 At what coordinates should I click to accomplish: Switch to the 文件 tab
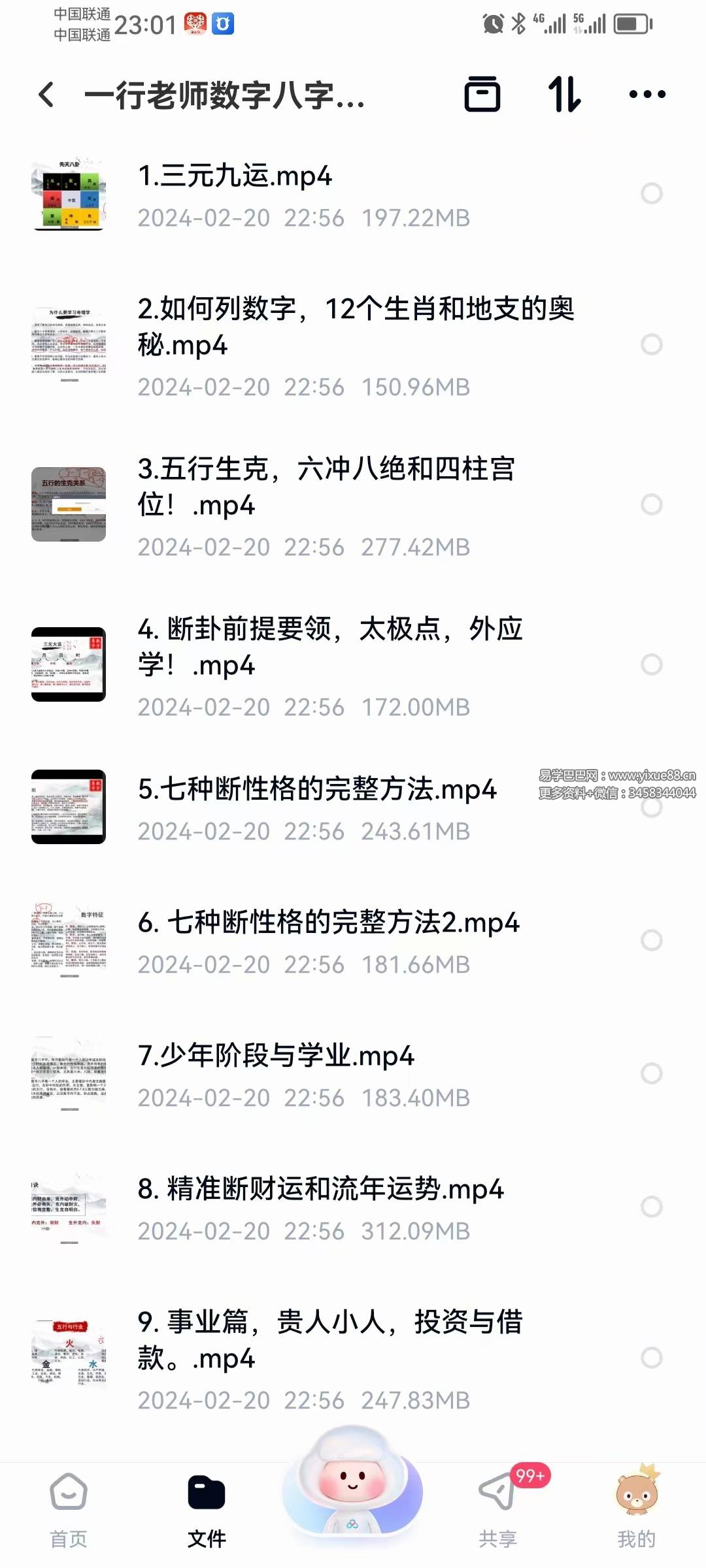(x=207, y=1509)
